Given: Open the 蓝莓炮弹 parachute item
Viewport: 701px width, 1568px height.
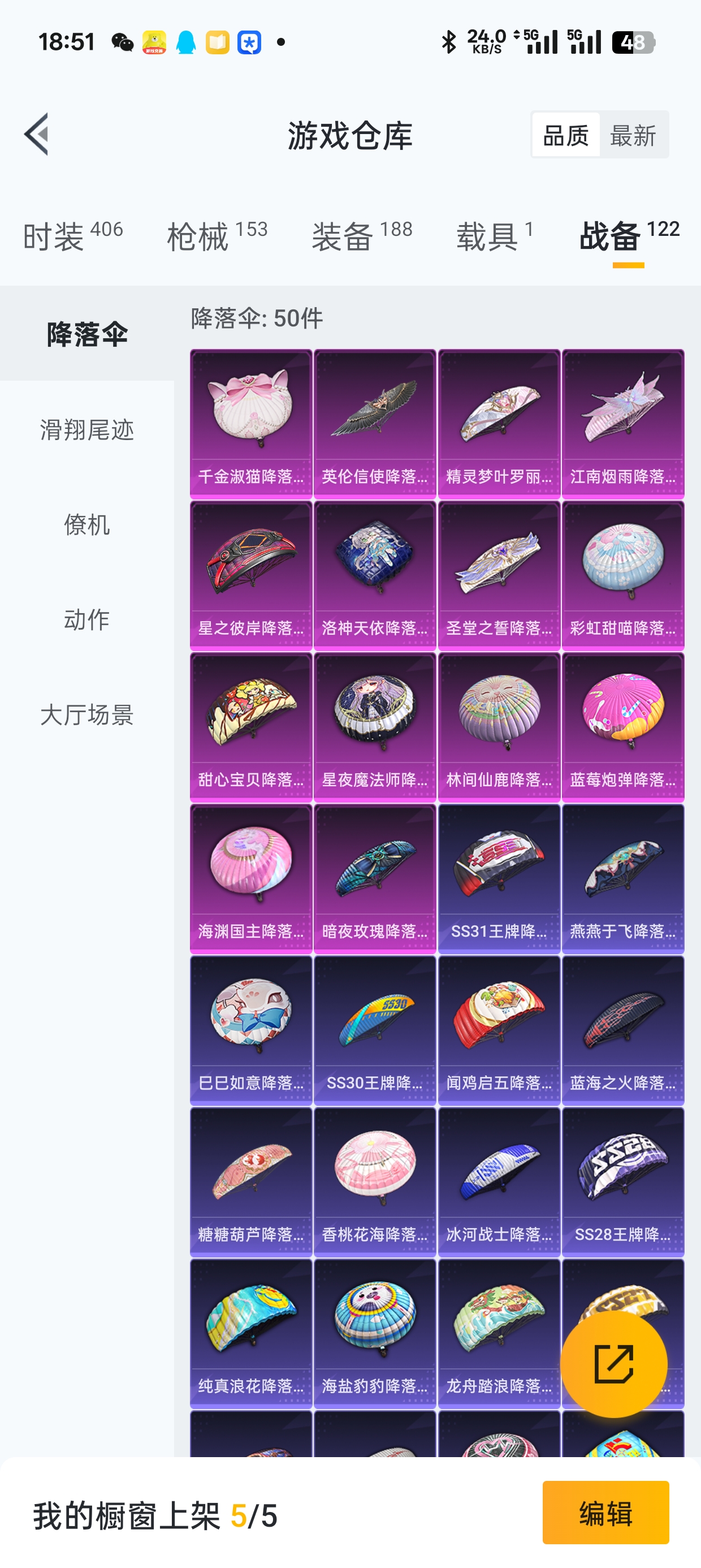Looking at the screenshot, I should (x=623, y=727).
